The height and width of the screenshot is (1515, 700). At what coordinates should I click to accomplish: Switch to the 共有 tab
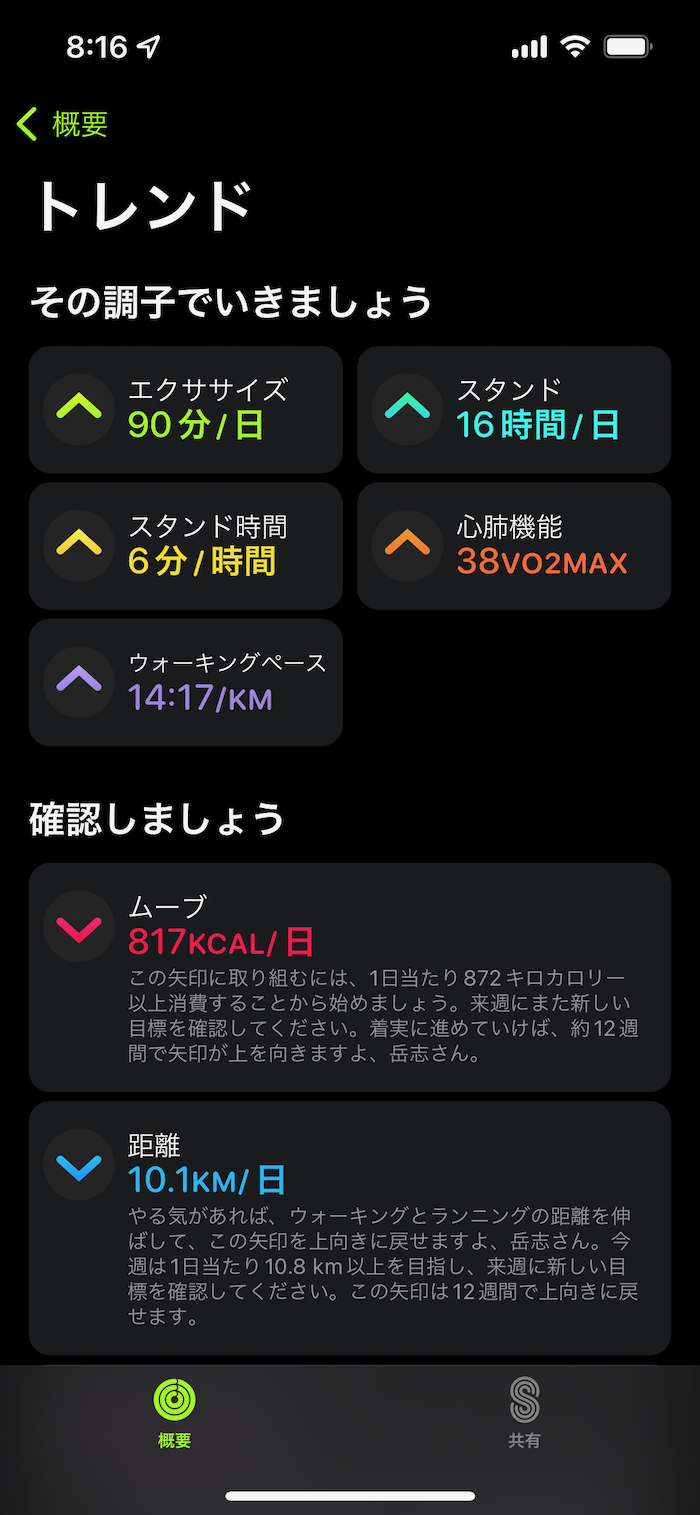pos(524,1412)
